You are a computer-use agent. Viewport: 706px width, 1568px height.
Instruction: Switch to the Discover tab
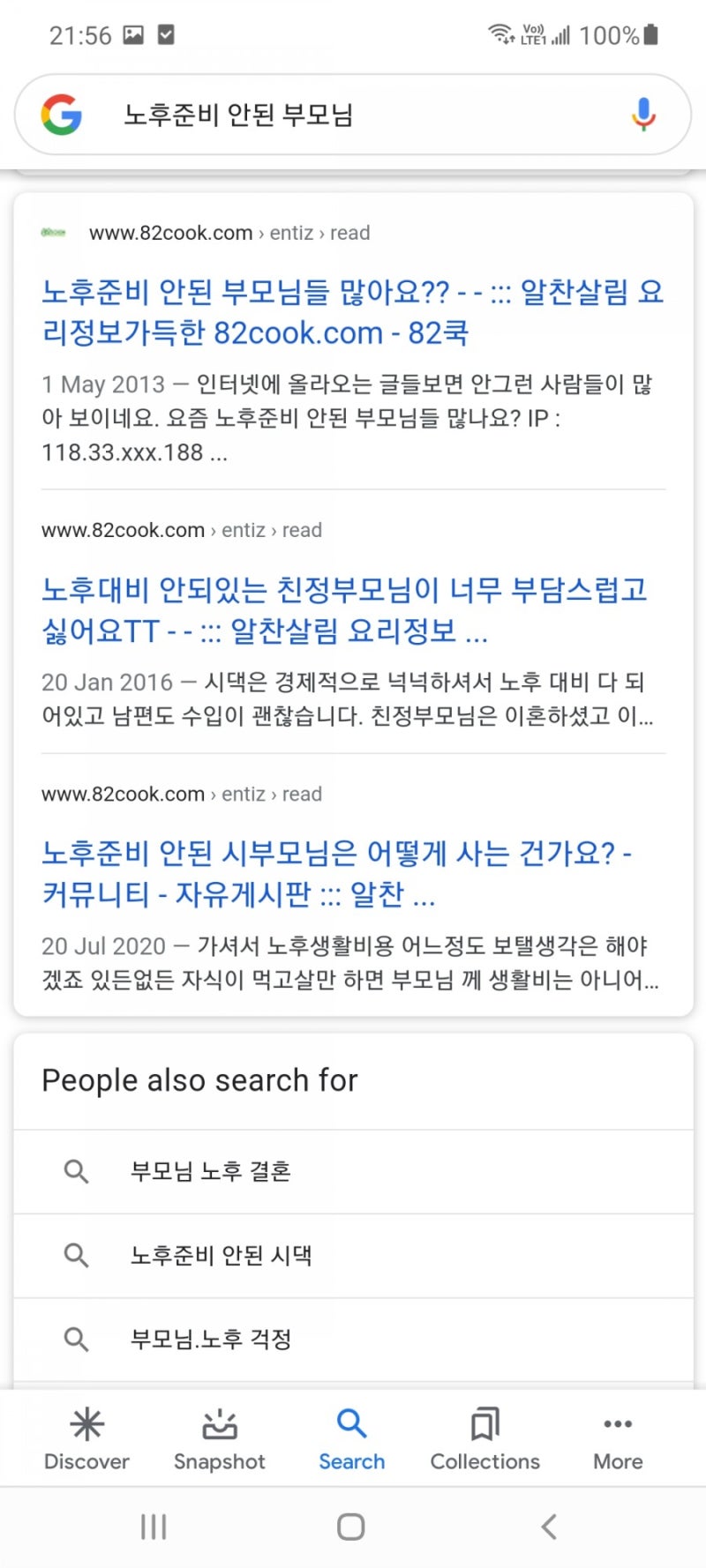pos(86,1439)
